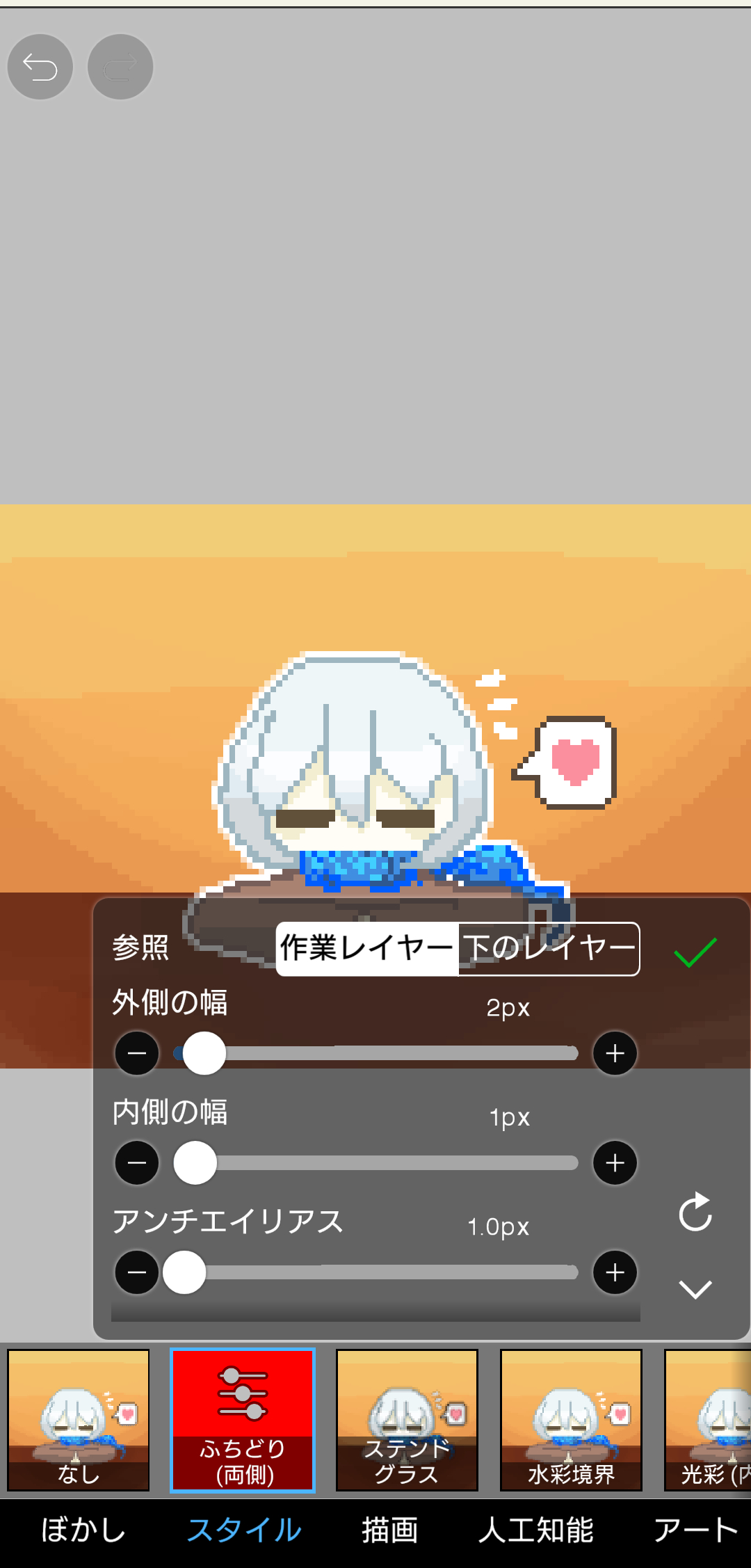Select the なし style preset thumbnail
The image size is (751, 1568).
[x=79, y=1419]
